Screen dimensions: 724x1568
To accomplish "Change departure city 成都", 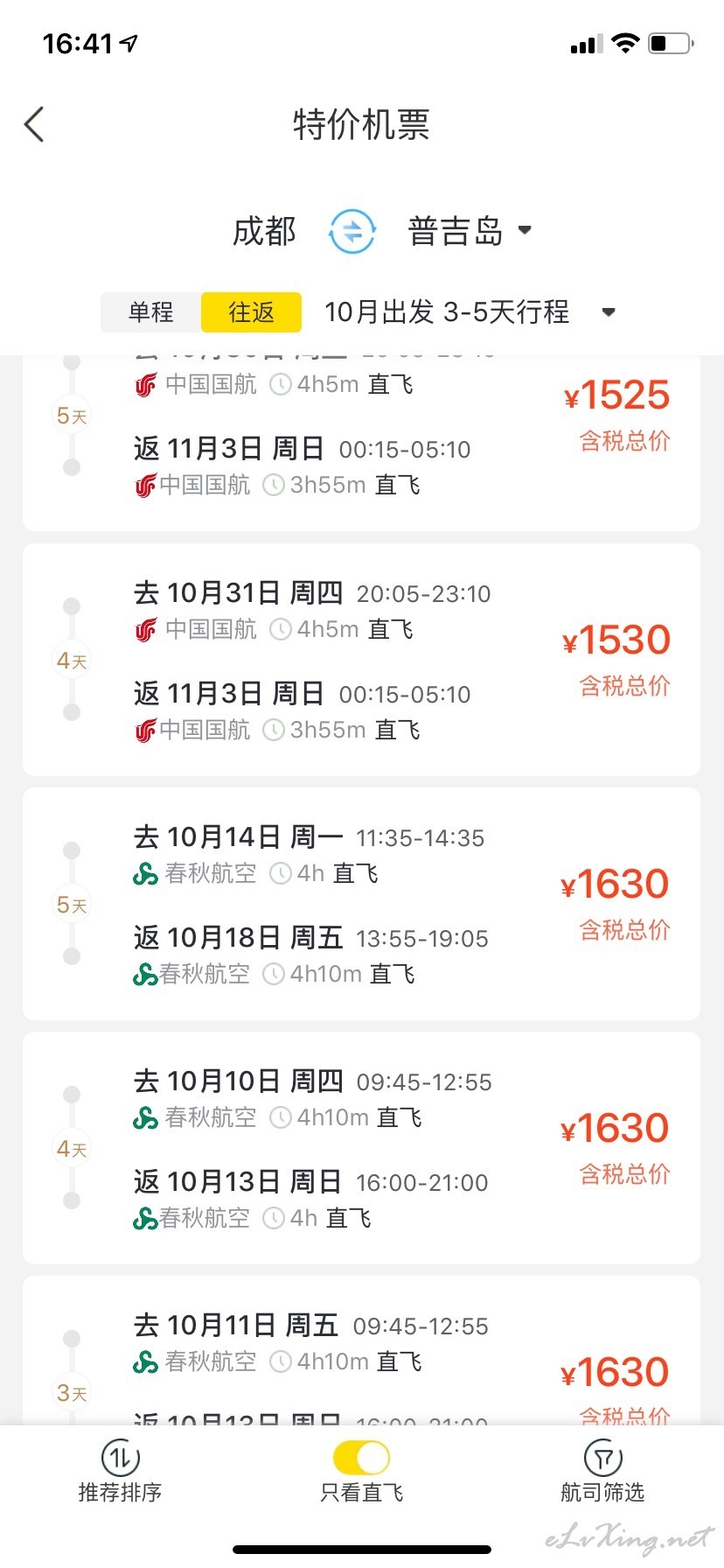I will [x=264, y=231].
